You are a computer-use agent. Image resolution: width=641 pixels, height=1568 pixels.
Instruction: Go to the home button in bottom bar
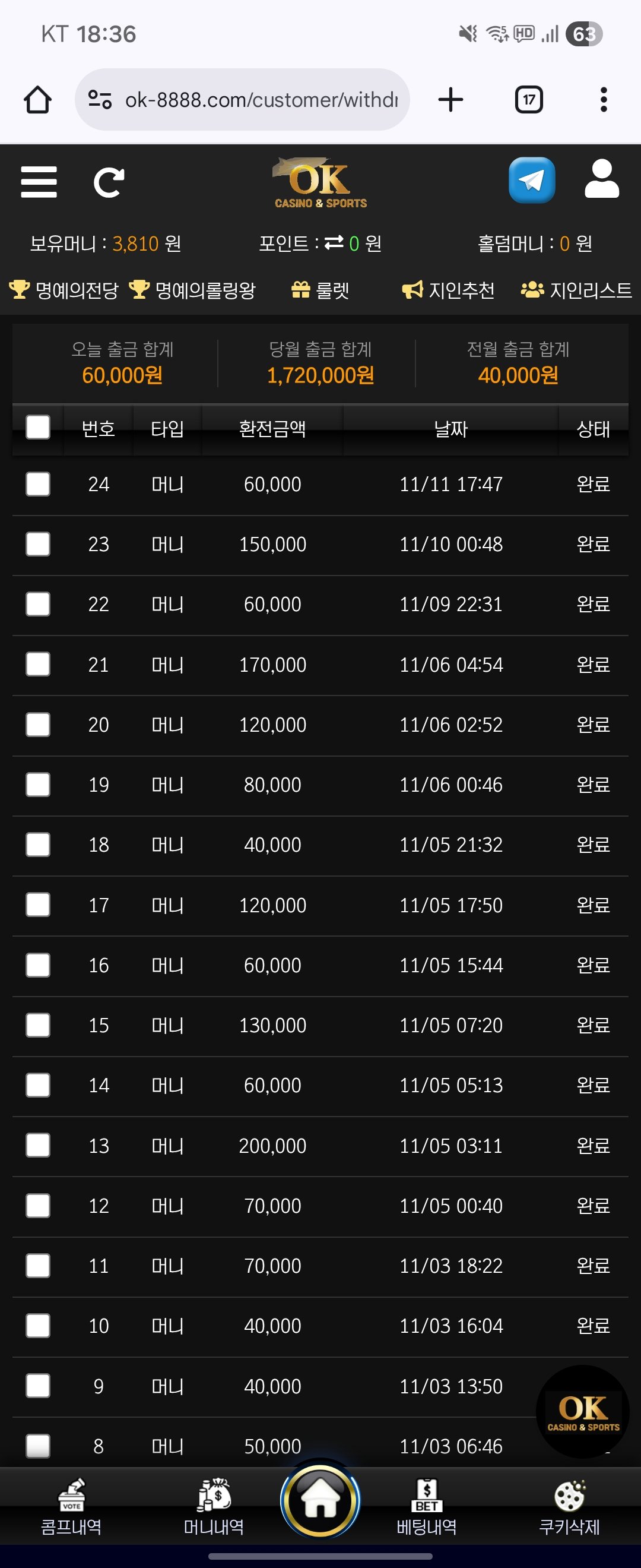320,1500
